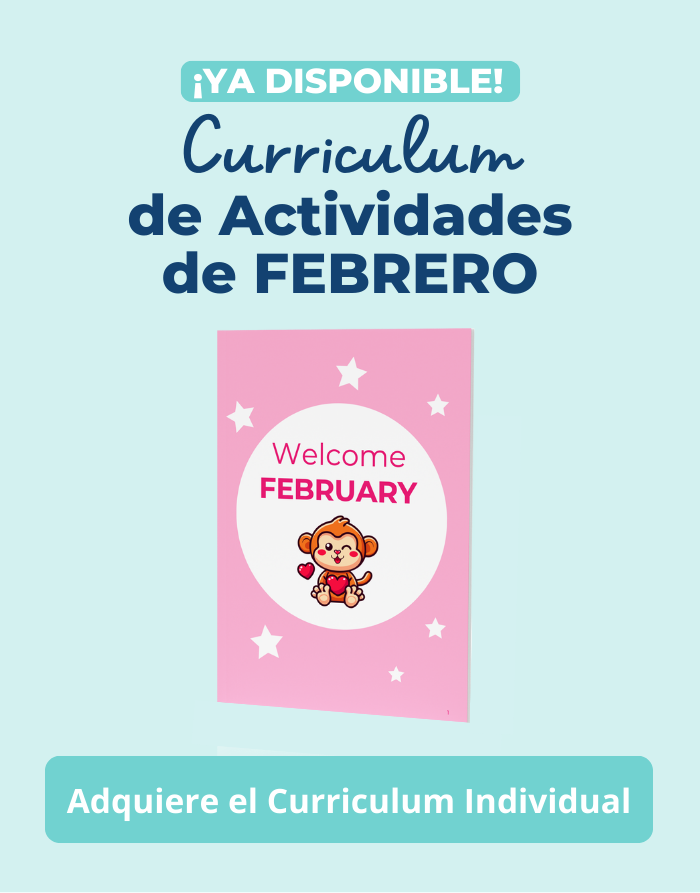The height and width of the screenshot is (893, 700).
Task: Tap Adquiere el Curriculum Individual button
Action: click(349, 799)
